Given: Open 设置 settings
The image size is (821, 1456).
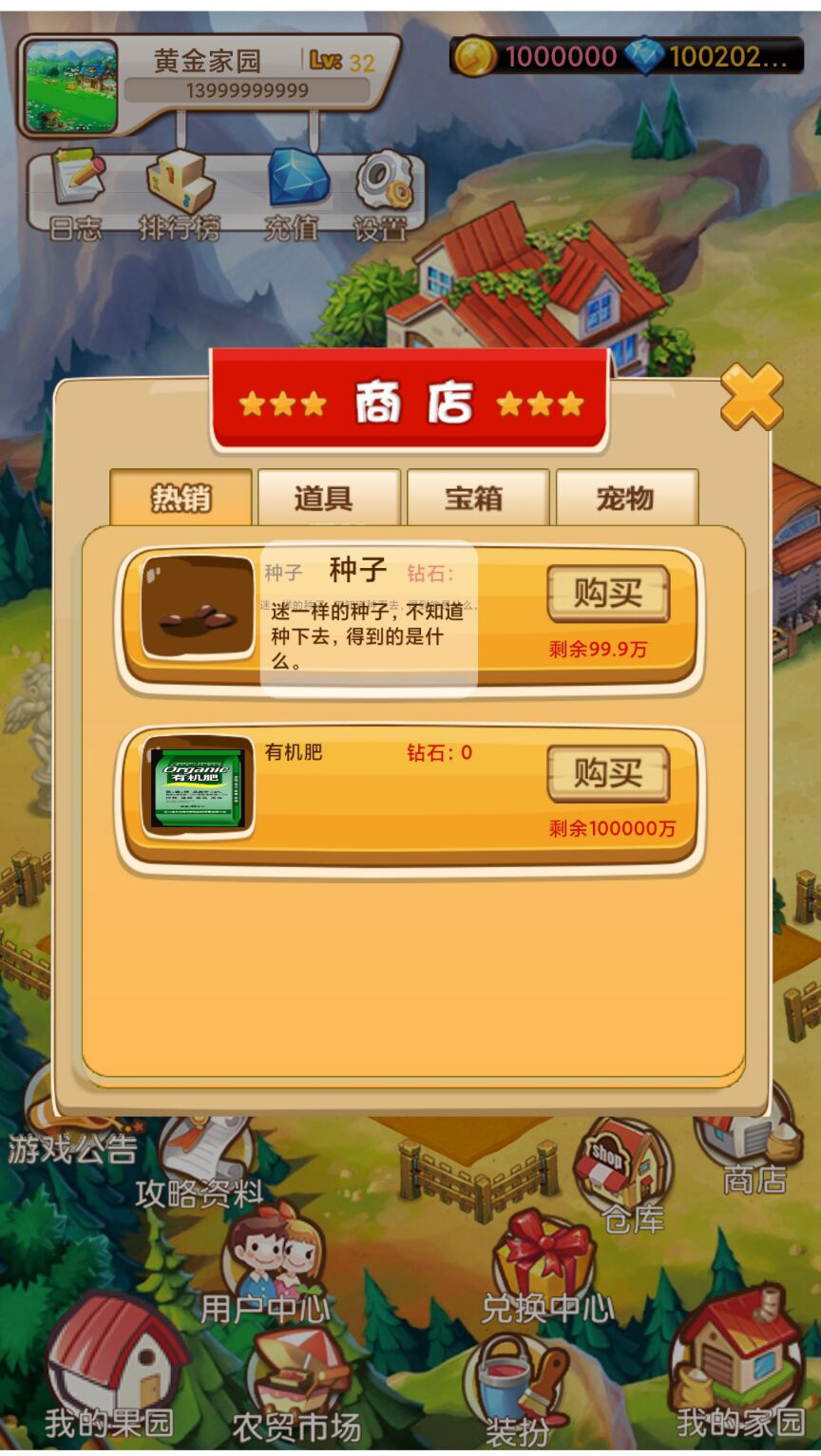Looking at the screenshot, I should pos(383,193).
